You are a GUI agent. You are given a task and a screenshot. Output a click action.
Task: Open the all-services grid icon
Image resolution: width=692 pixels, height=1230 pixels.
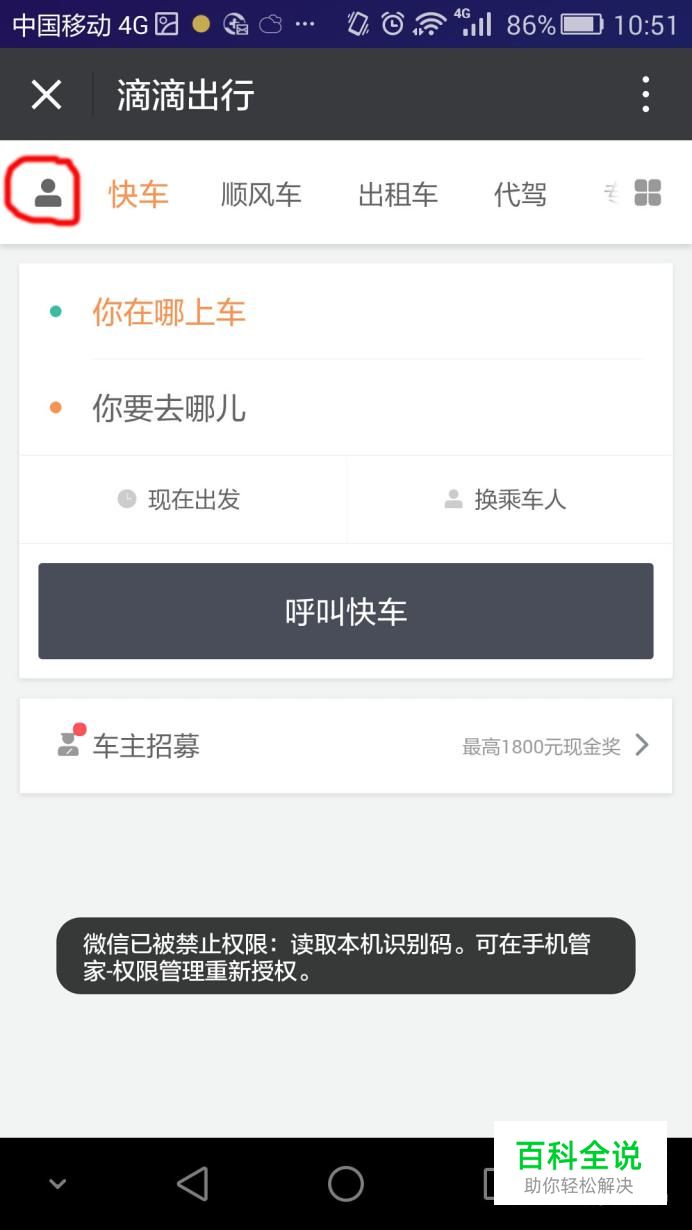(648, 193)
